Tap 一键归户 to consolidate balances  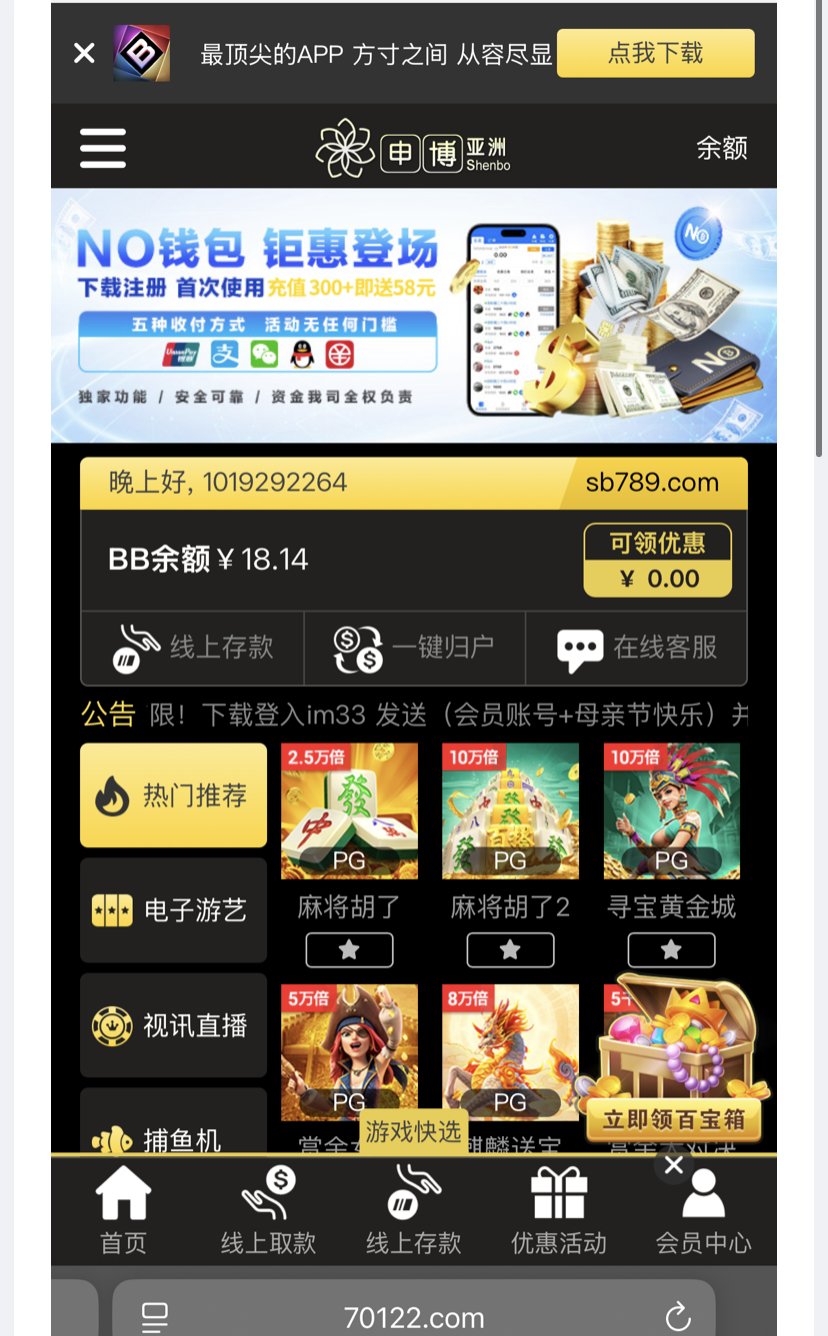[414, 648]
